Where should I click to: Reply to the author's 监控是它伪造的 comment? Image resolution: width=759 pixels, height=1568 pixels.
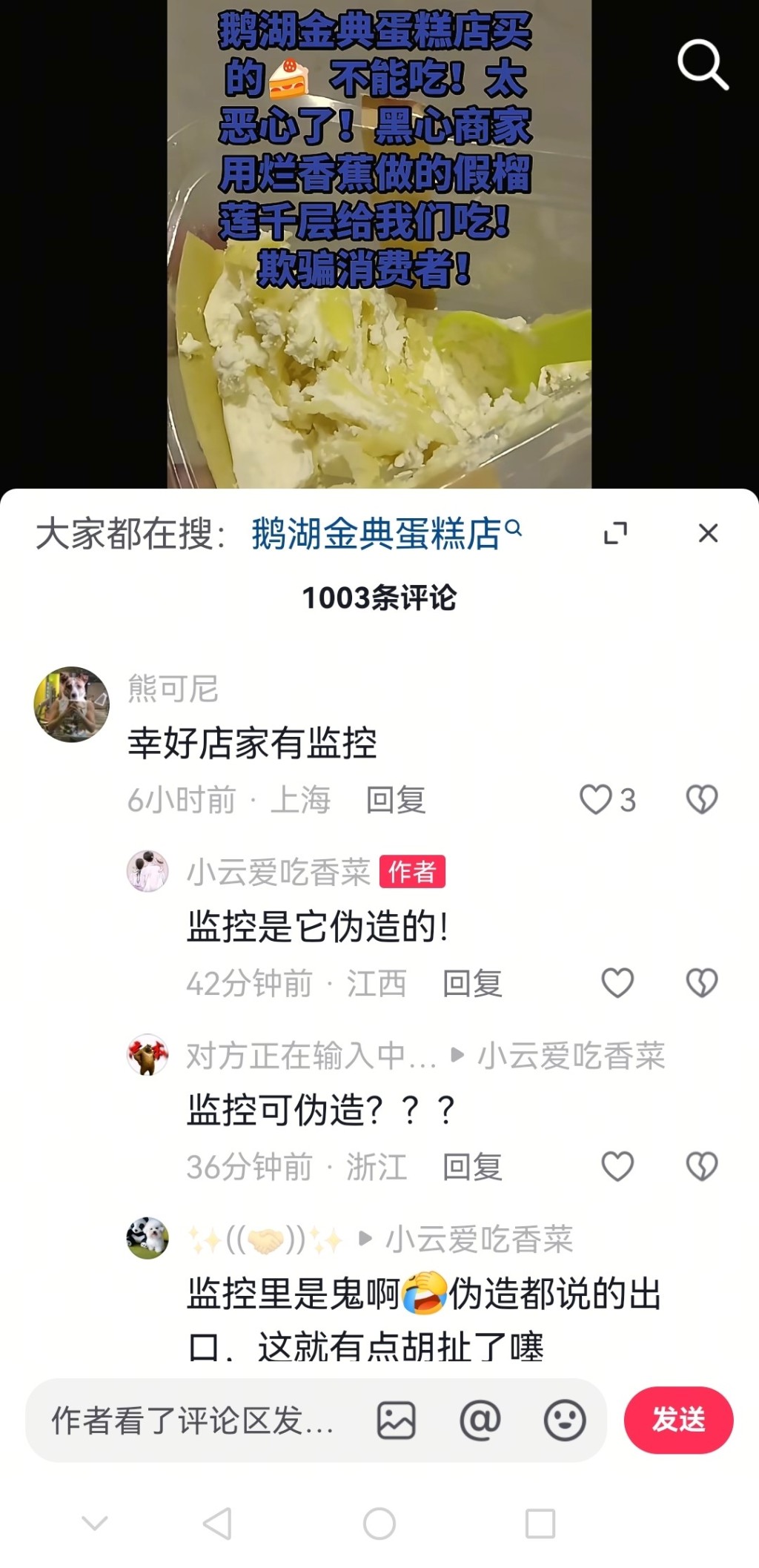472,984
